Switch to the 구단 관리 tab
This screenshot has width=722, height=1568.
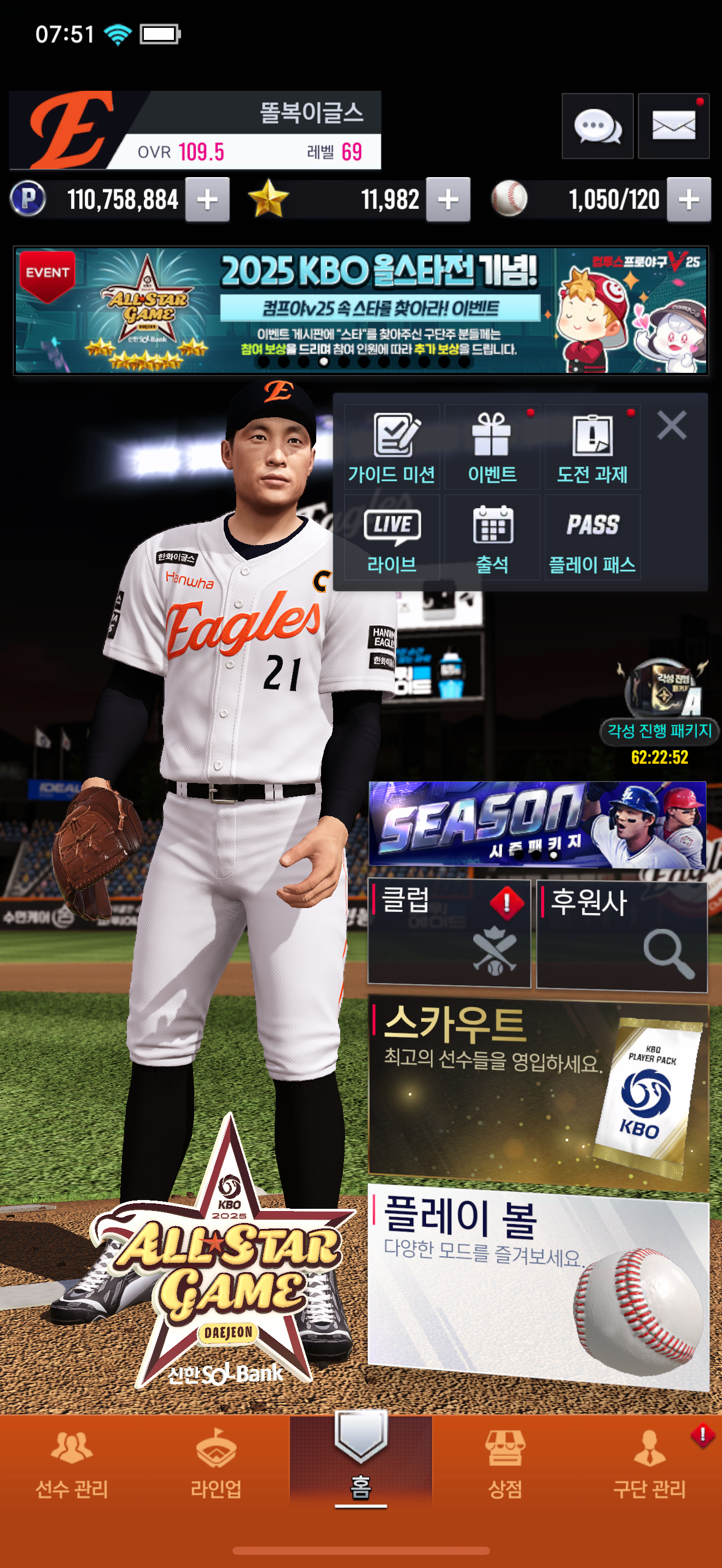(x=649, y=1464)
